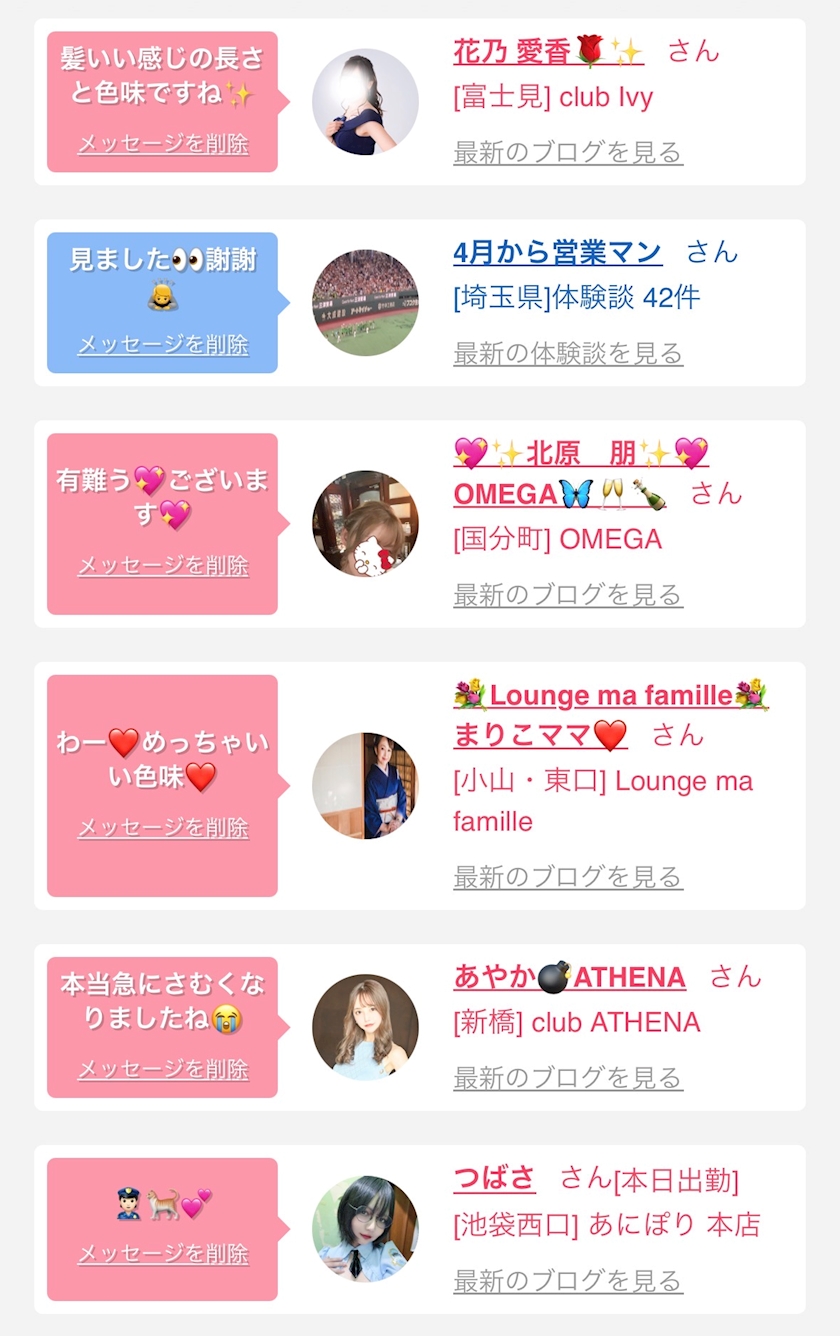View latest blog of あやか ATHENA
The image size is (840, 1336).
[568, 1077]
